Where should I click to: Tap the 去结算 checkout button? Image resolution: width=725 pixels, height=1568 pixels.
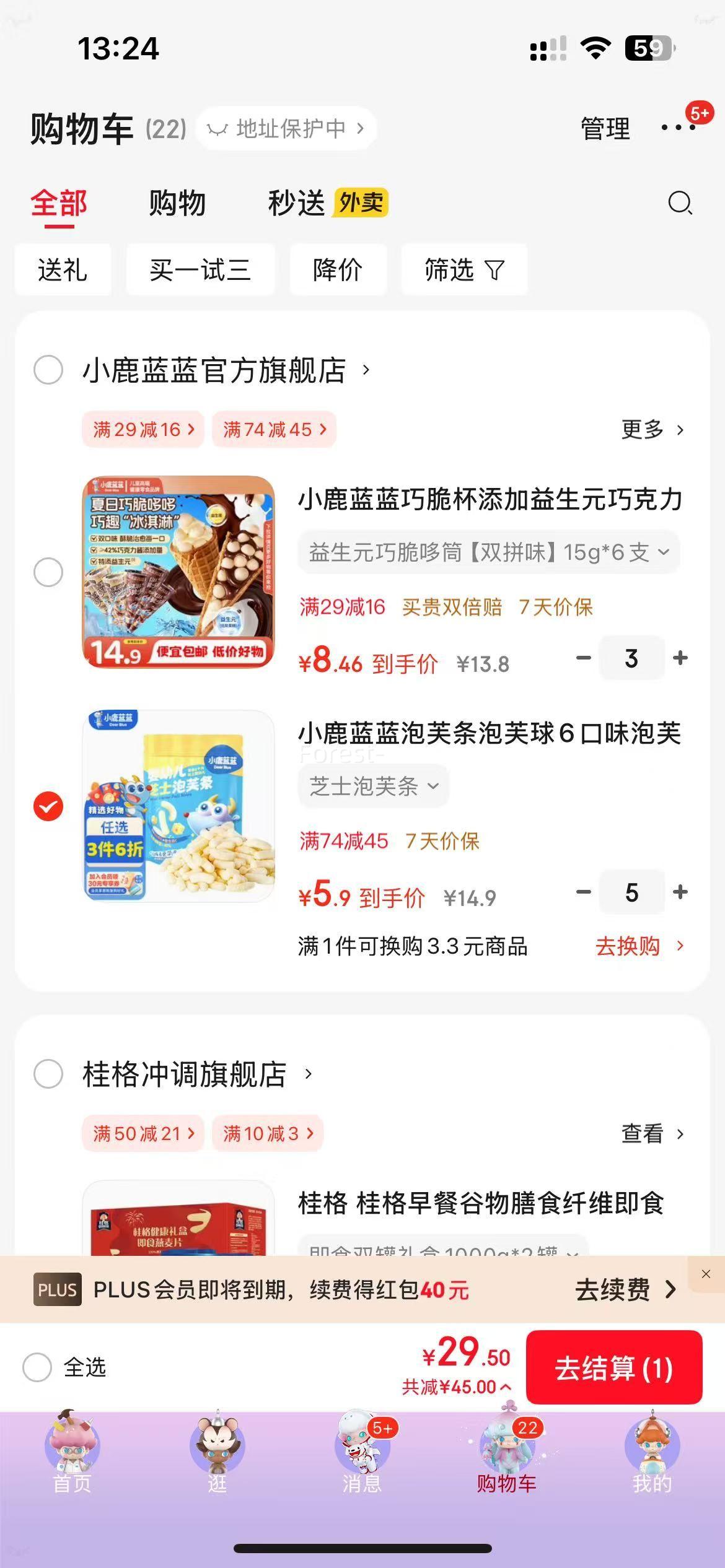click(x=615, y=1369)
